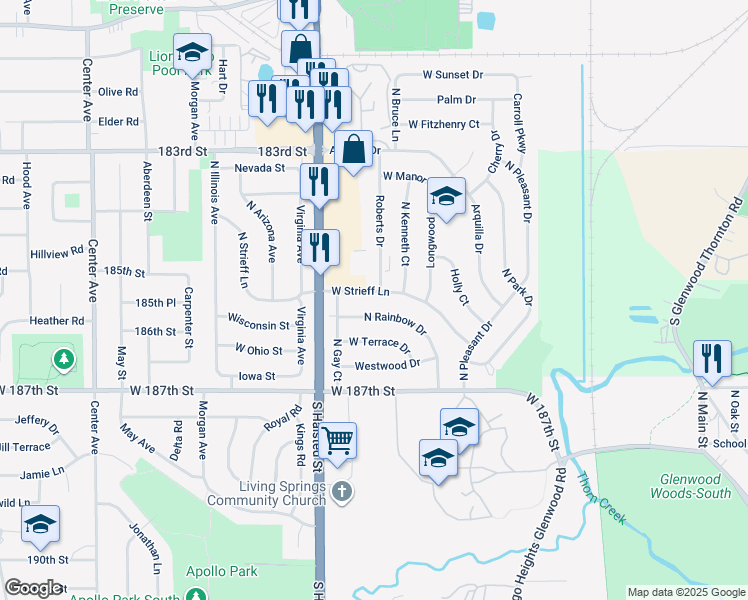Tap the shopping cart marker by Halsted St
This screenshot has height=600, width=748.
click(x=339, y=439)
